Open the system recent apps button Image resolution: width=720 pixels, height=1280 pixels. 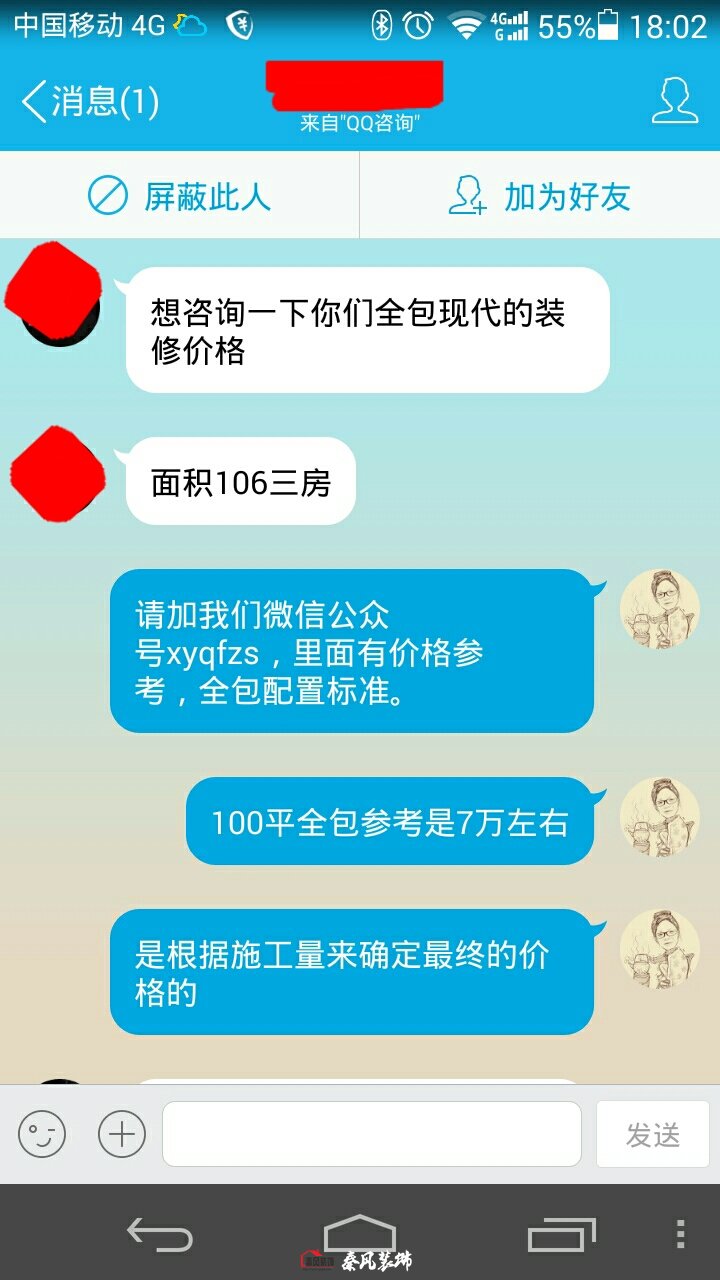[561, 1234]
